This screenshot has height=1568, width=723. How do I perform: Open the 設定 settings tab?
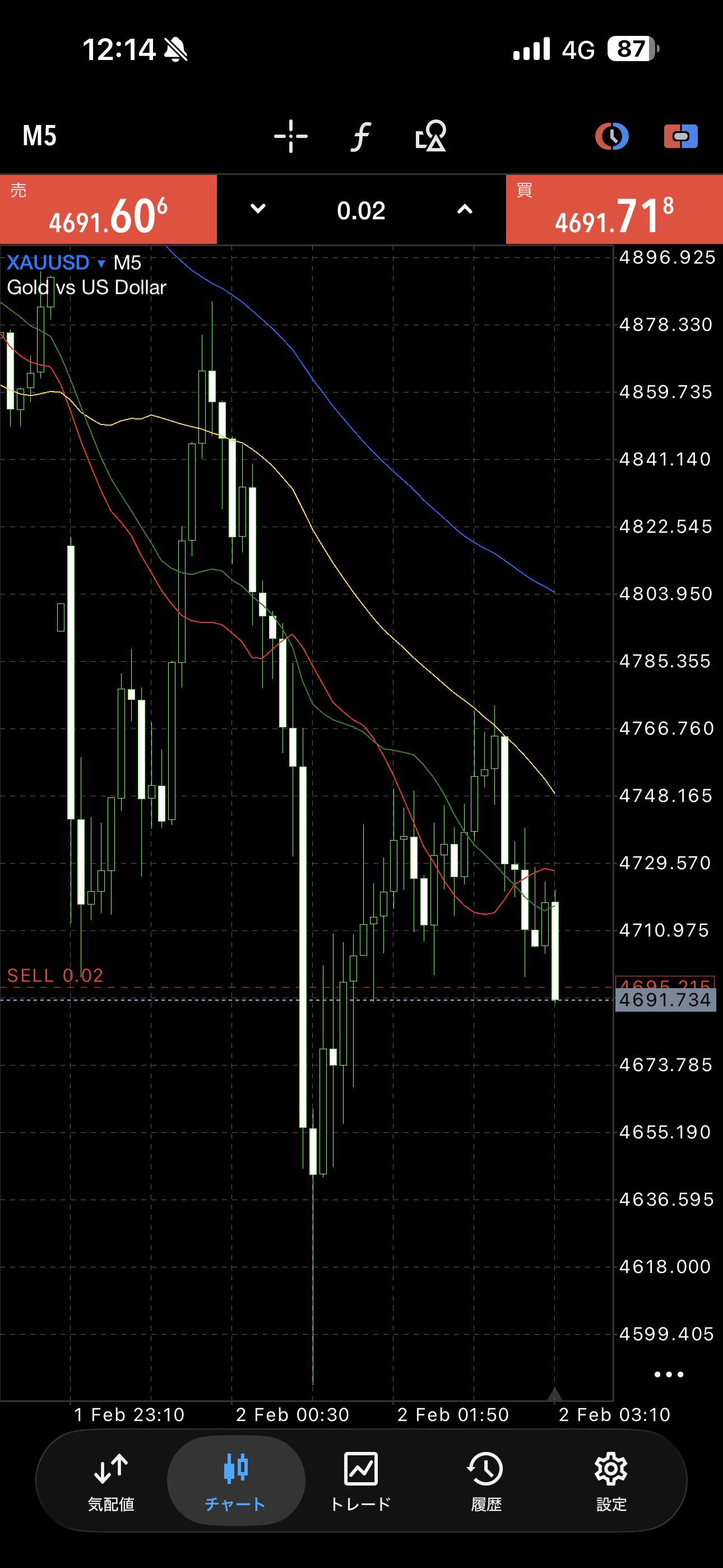coord(611,1481)
